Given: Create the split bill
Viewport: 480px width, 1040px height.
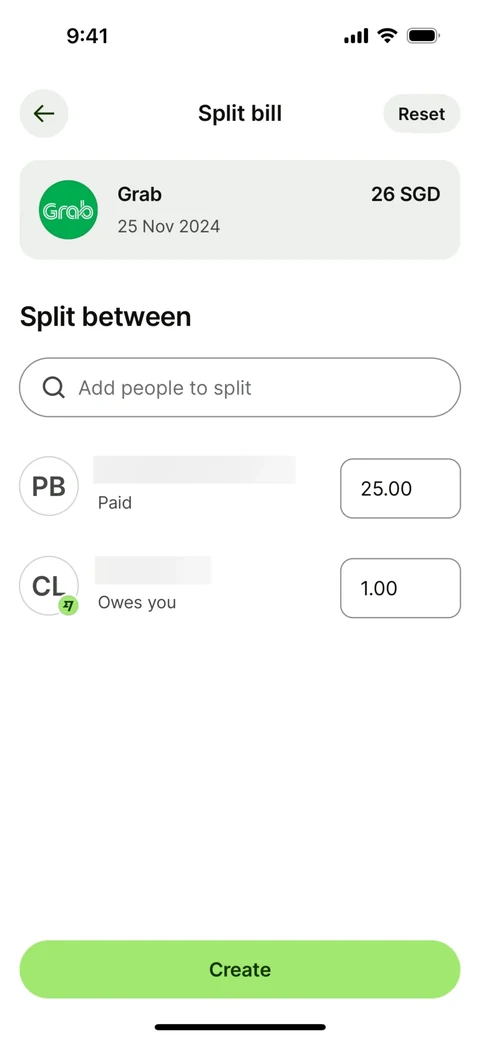Looking at the screenshot, I should 240,969.
